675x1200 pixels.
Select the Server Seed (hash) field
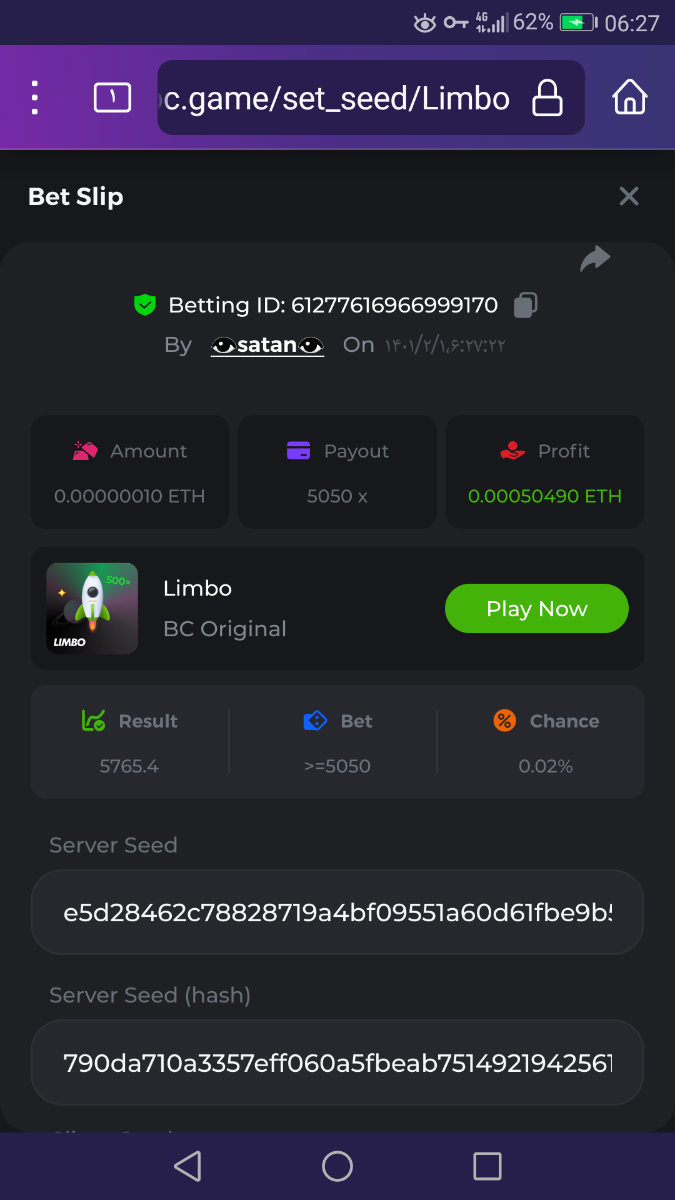[337, 1062]
